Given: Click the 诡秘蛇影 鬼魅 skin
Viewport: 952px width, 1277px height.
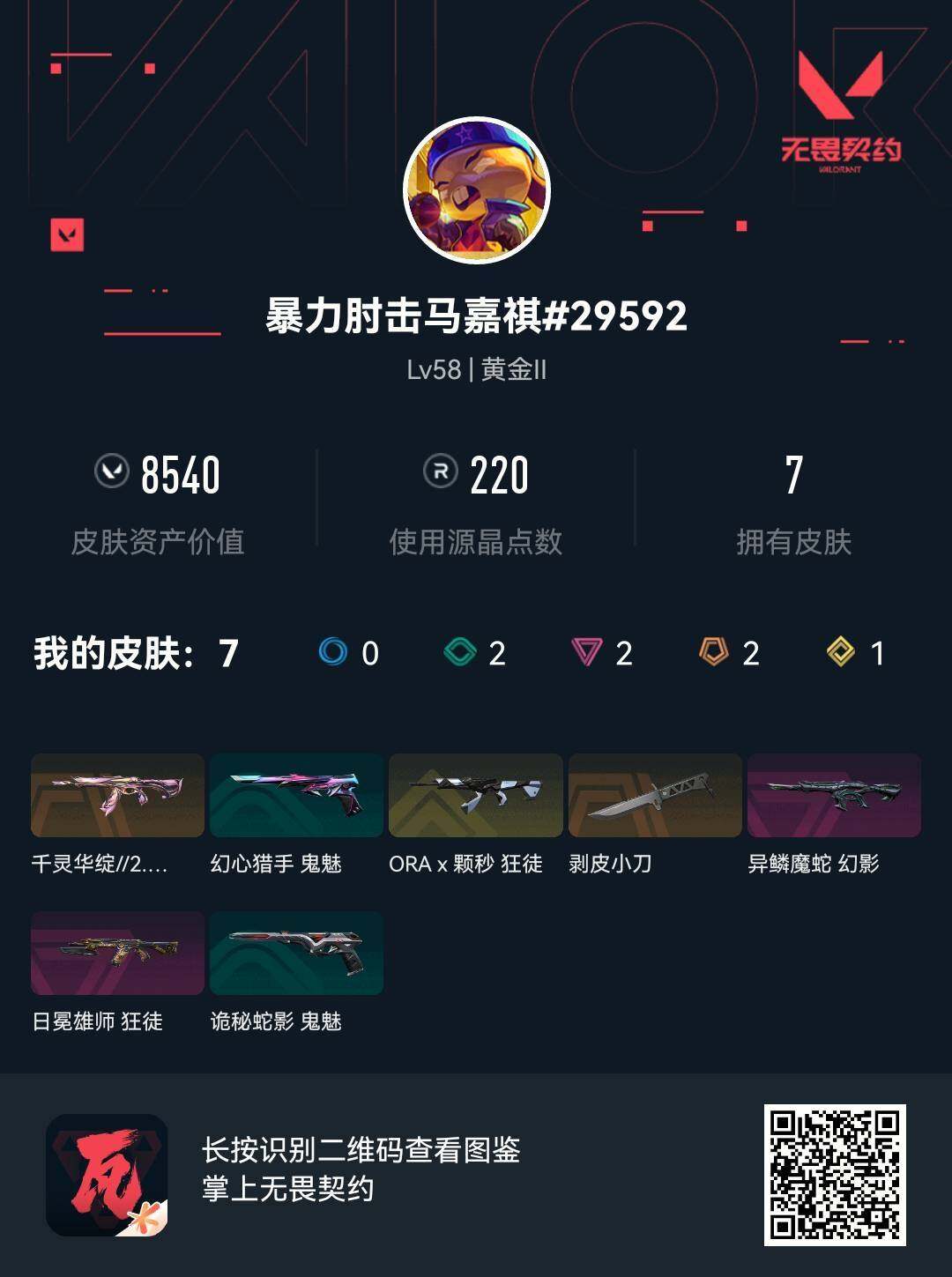Looking at the screenshot, I should point(296,953).
